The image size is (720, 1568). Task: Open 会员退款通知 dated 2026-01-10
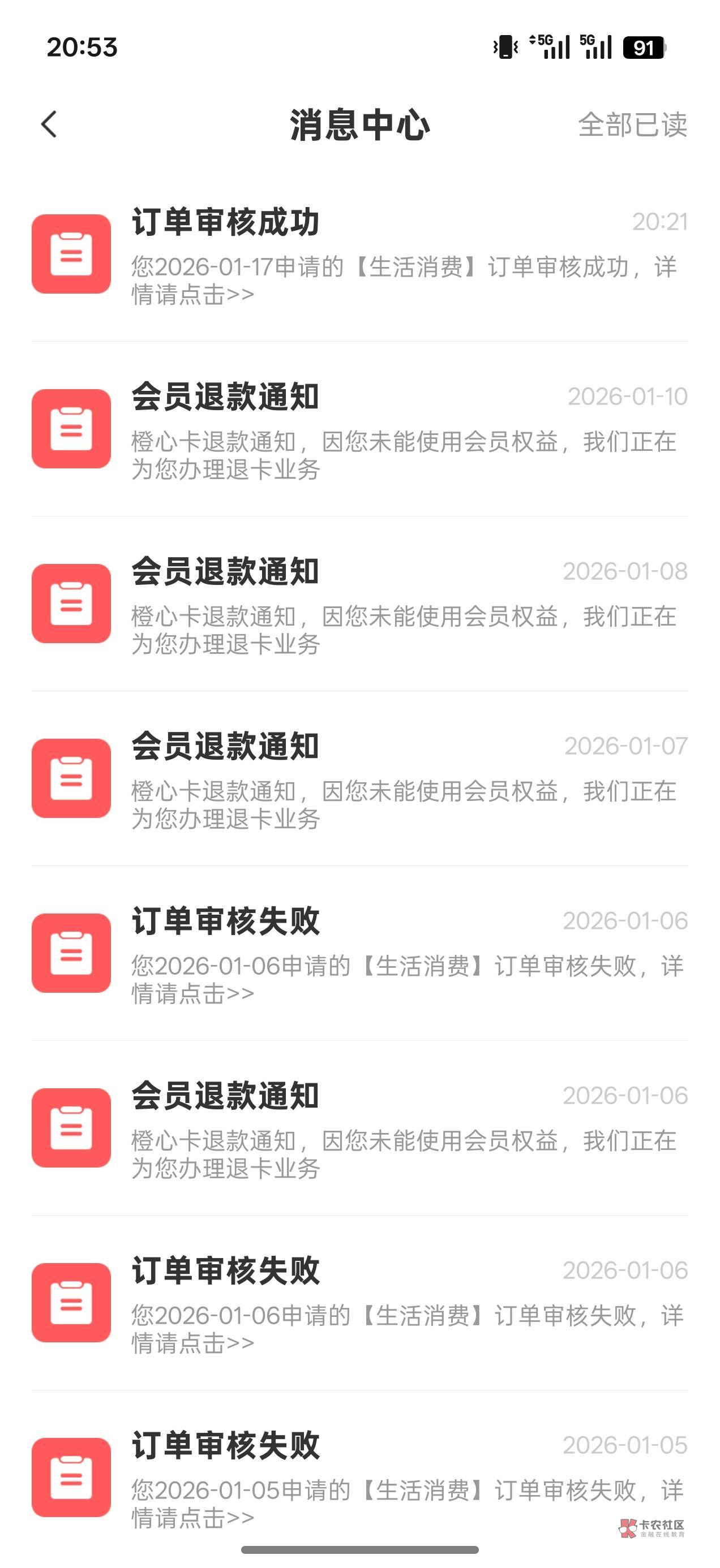(x=360, y=429)
